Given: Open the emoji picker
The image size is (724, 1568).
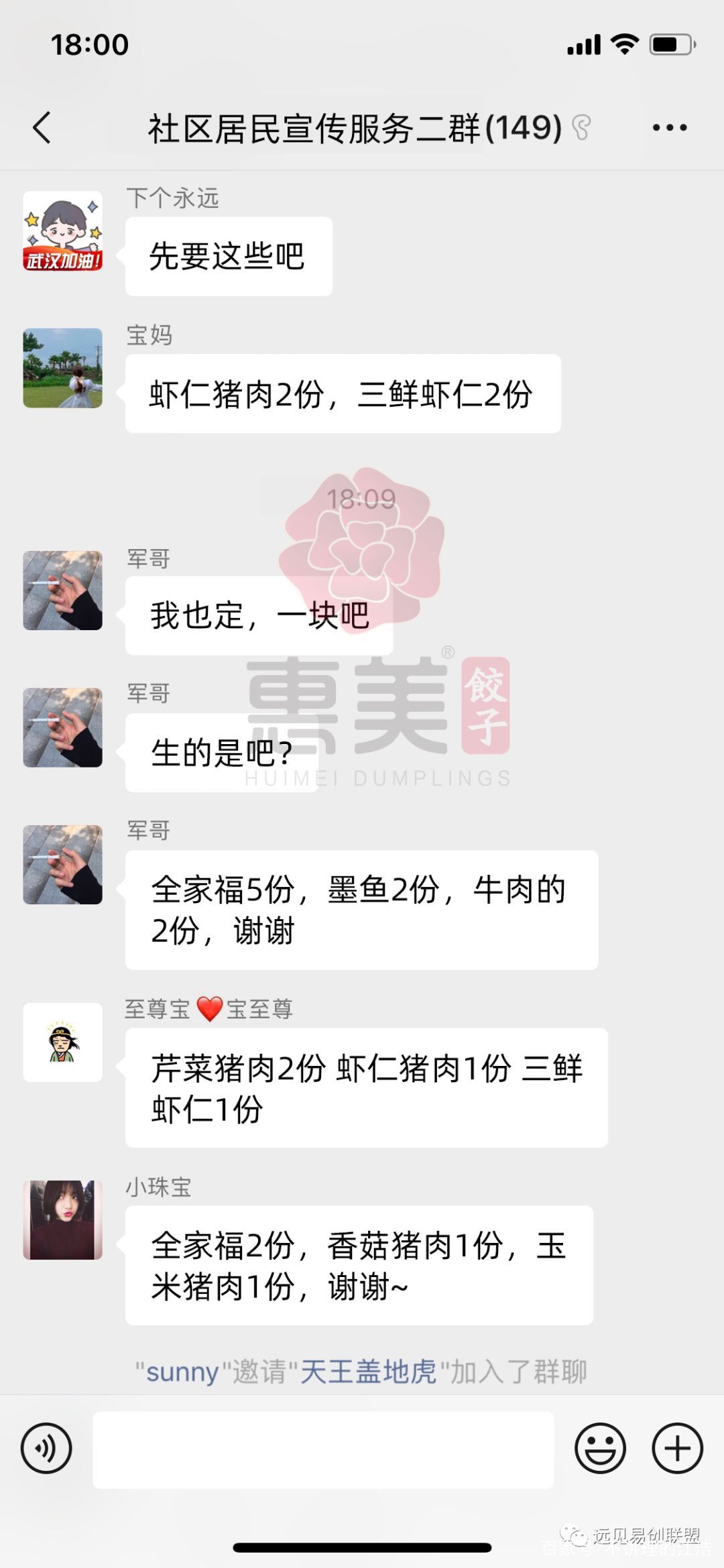Looking at the screenshot, I should click(x=600, y=1448).
